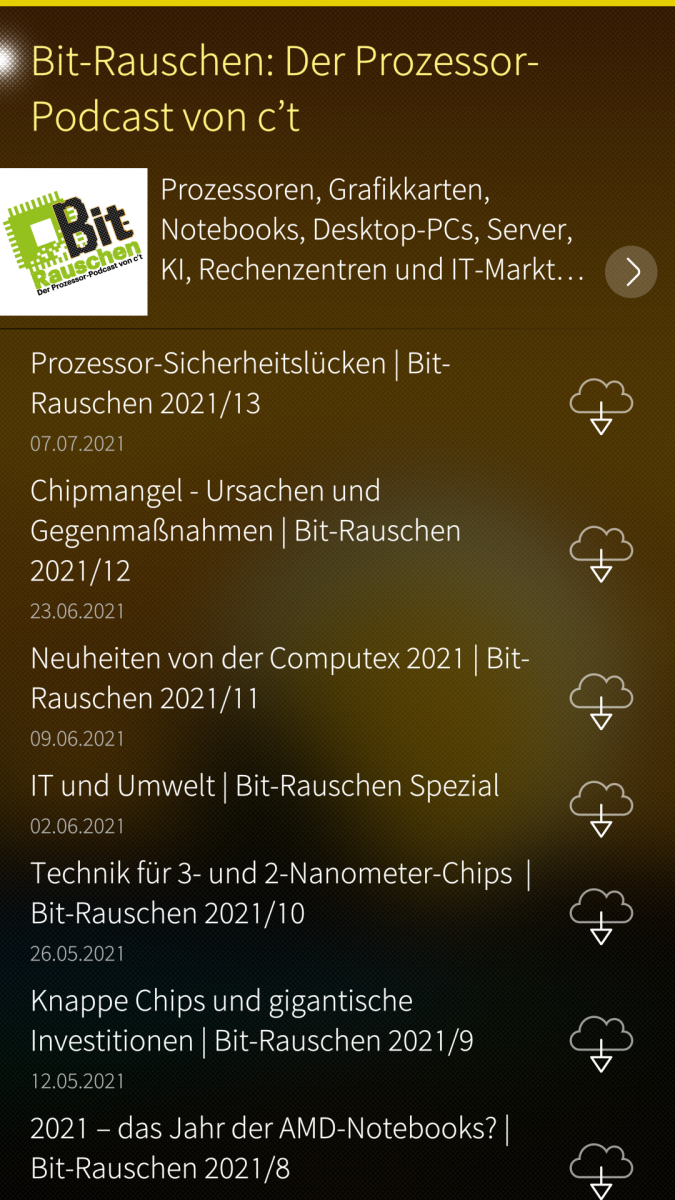
Task: Open the Chipmangel - Ursachen und Gegenmaßnahmen episode
Action: tap(245, 530)
